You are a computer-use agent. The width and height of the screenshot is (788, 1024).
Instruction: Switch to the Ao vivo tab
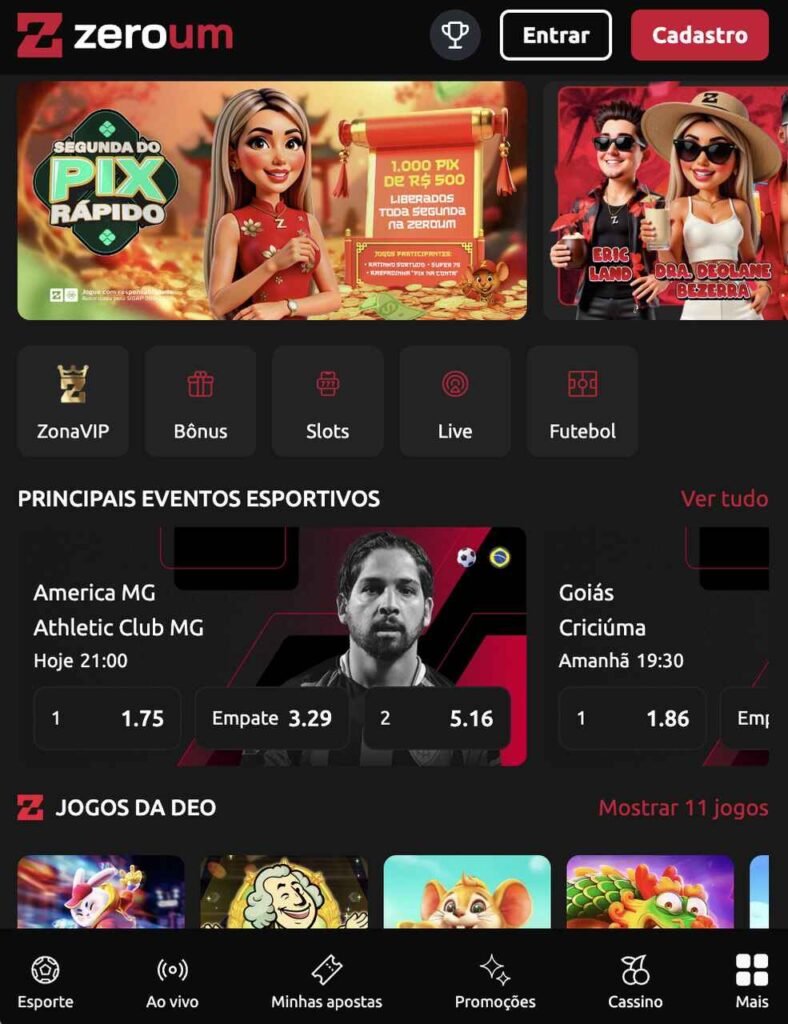point(172,982)
